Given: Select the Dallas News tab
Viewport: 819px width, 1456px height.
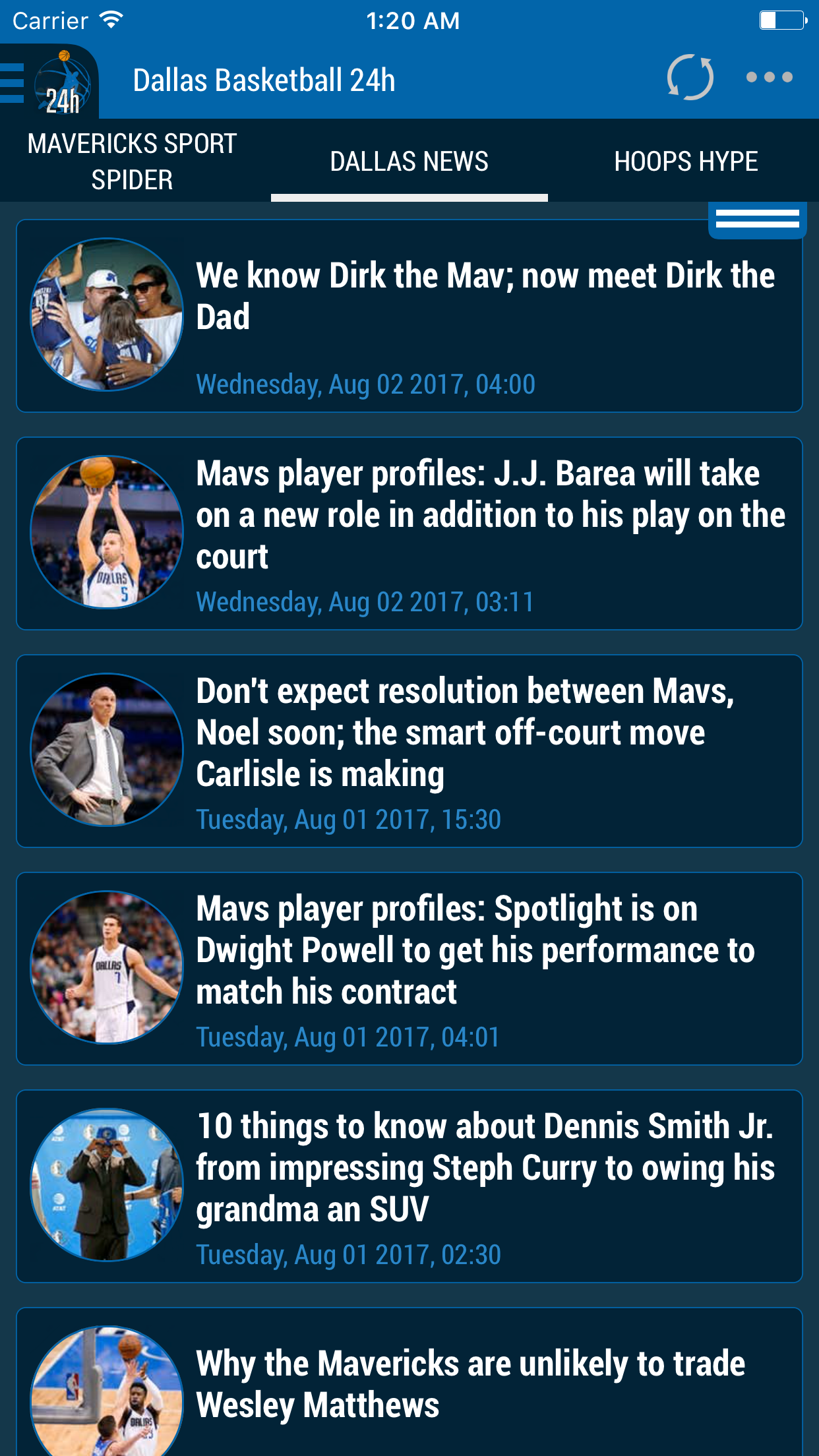Looking at the screenshot, I should (409, 162).
